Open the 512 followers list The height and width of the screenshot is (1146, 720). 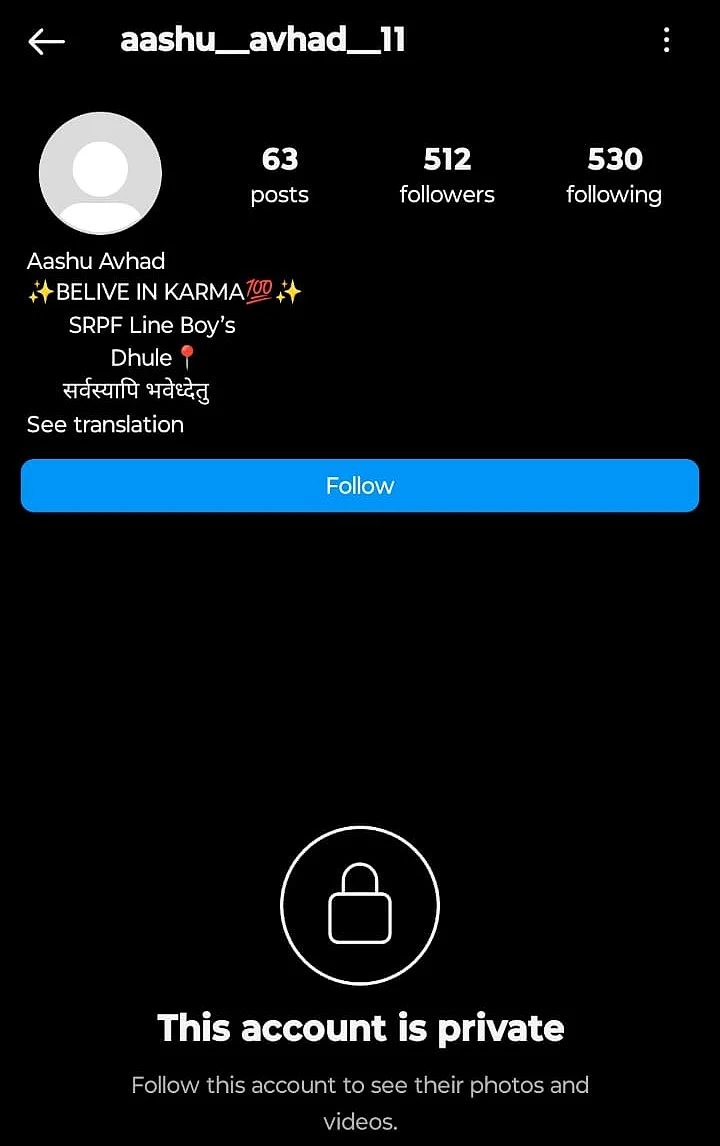tap(447, 175)
